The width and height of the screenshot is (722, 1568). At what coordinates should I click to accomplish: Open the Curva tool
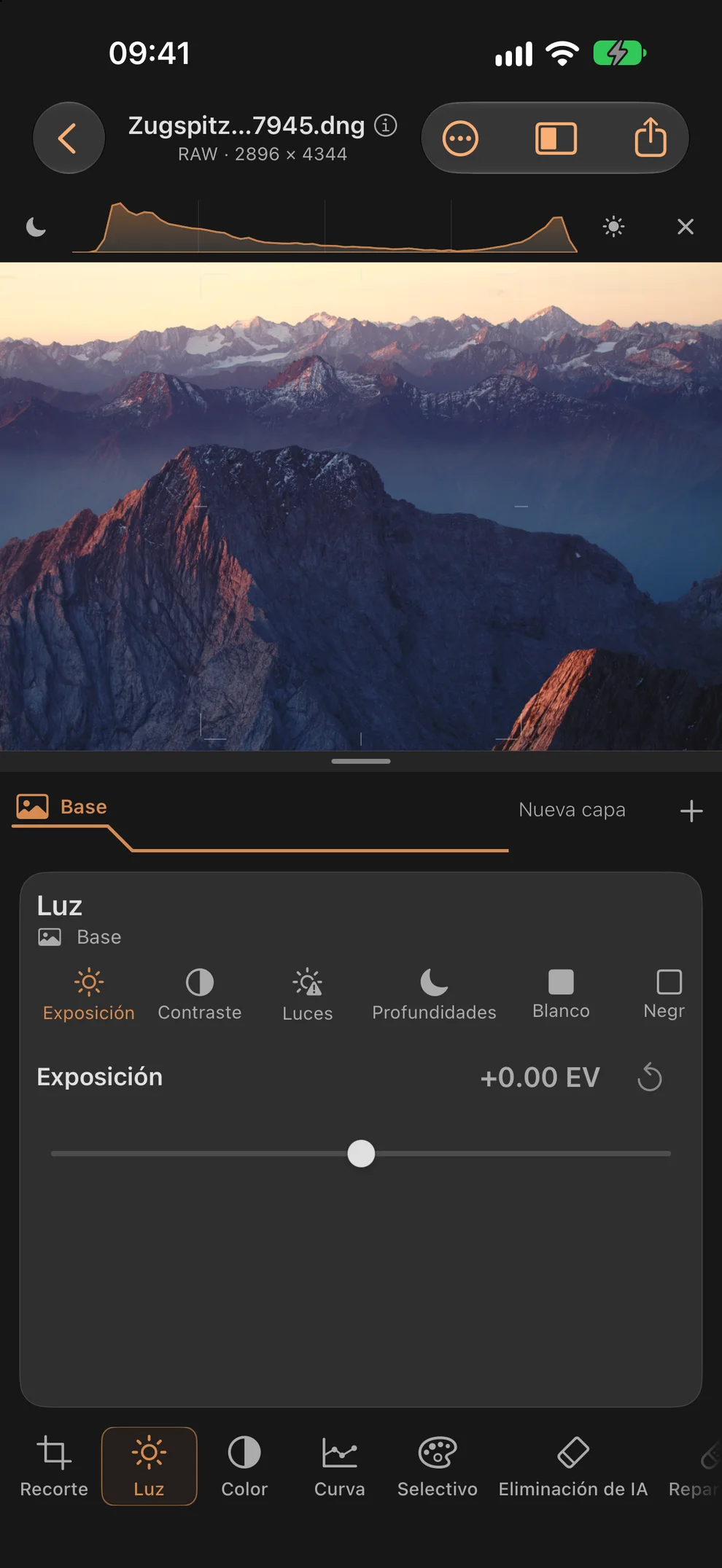tap(339, 1466)
